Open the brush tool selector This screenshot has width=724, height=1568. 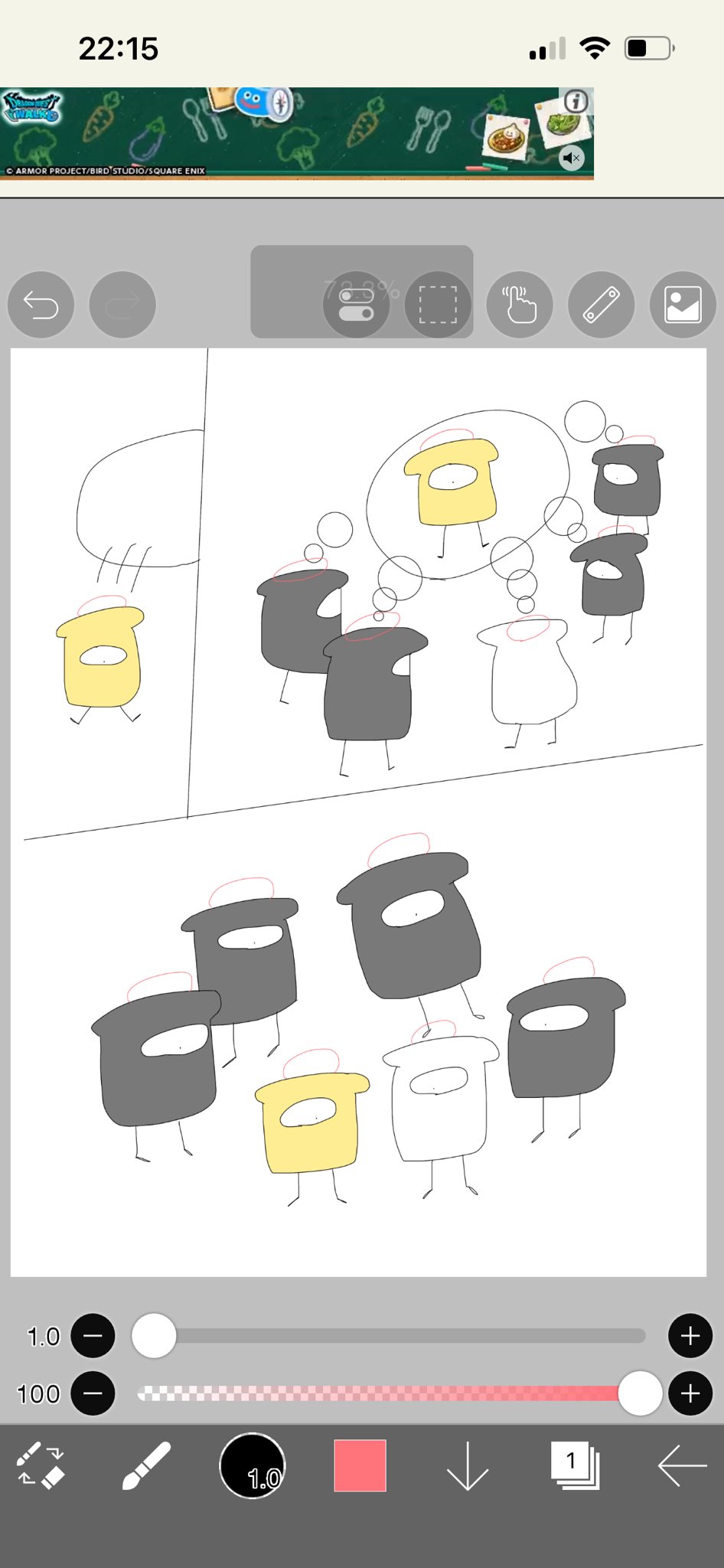(145, 1466)
